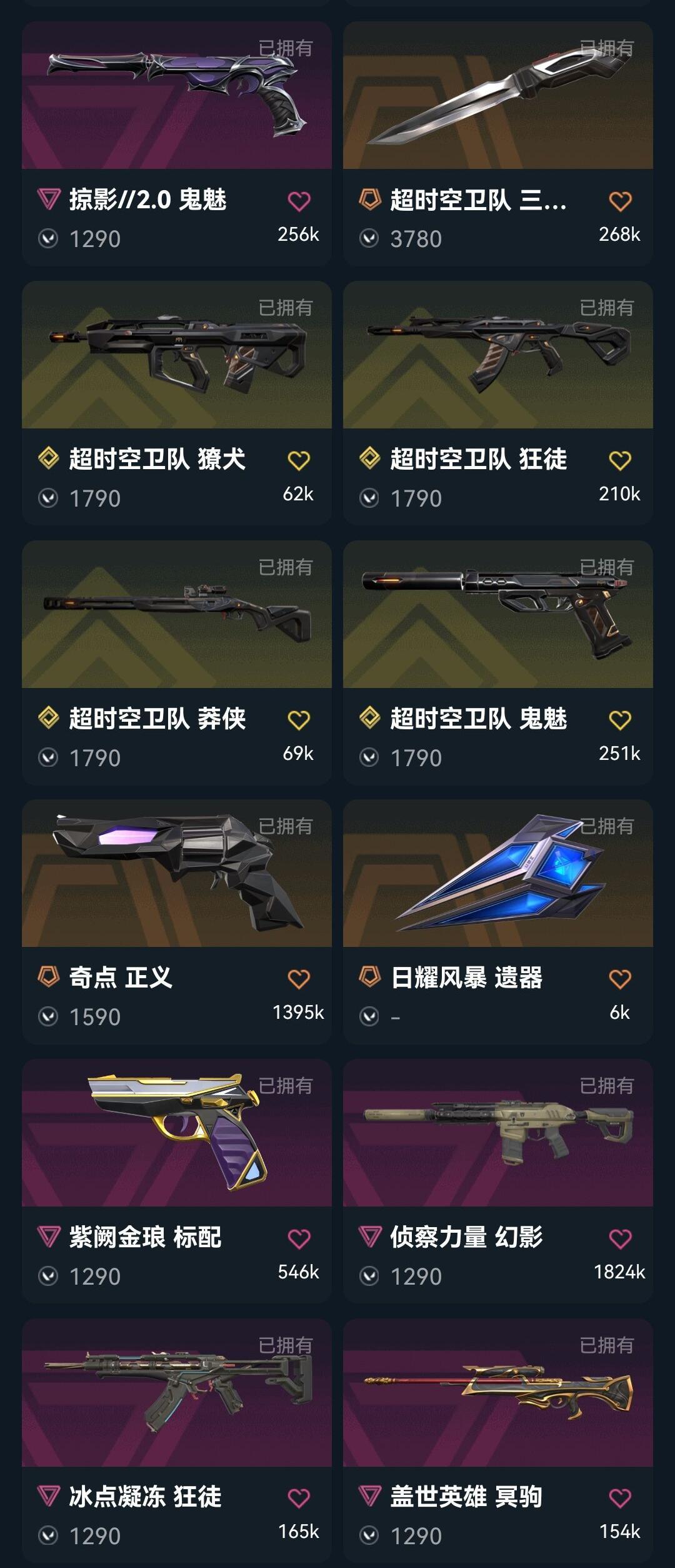Image resolution: width=675 pixels, height=1568 pixels.
Task: Open the 盖世英雄 冥驹 skin card
Action: 498,1441
